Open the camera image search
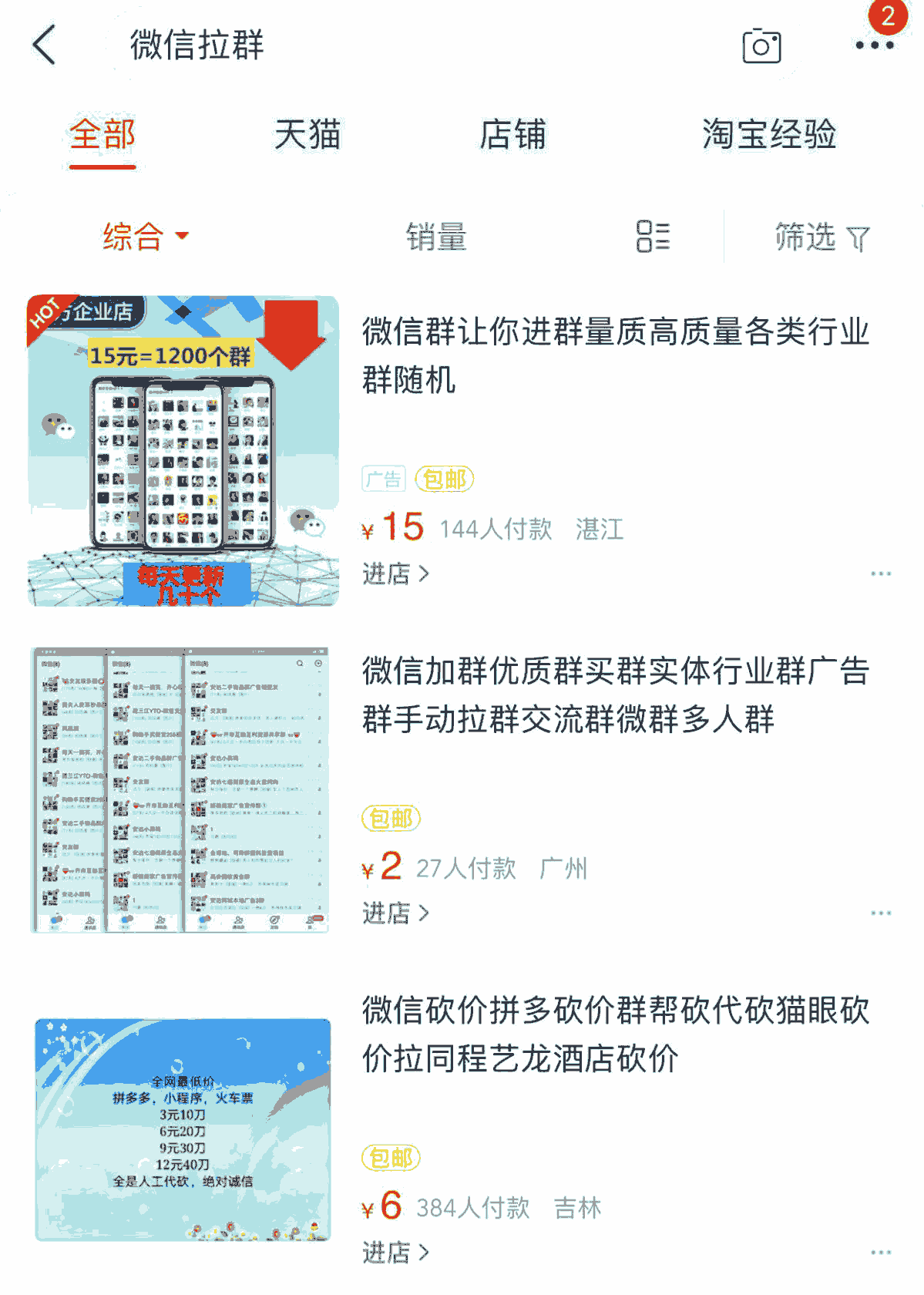The image size is (924, 1295). click(761, 46)
